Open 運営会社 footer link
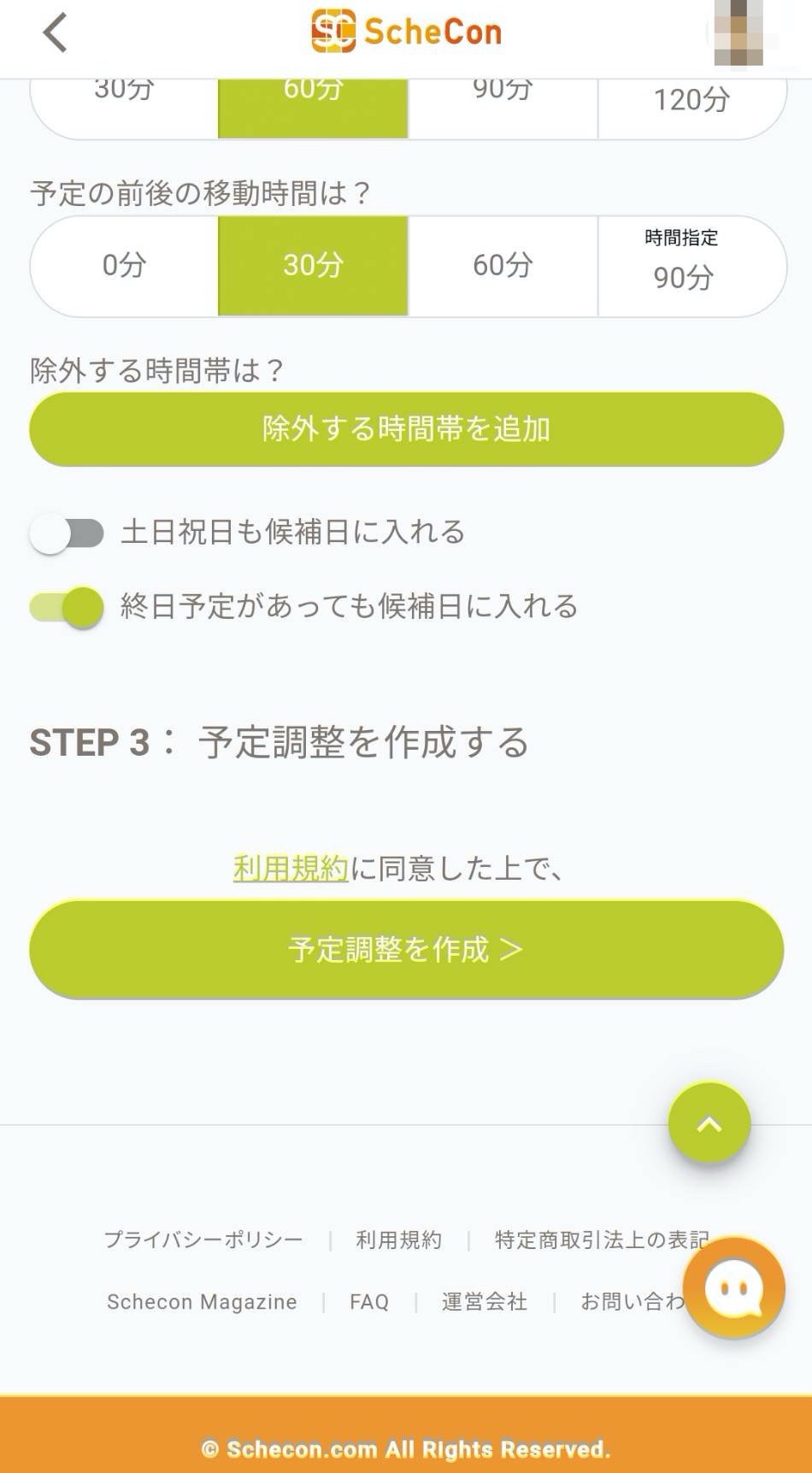812x1473 pixels. [x=485, y=1302]
